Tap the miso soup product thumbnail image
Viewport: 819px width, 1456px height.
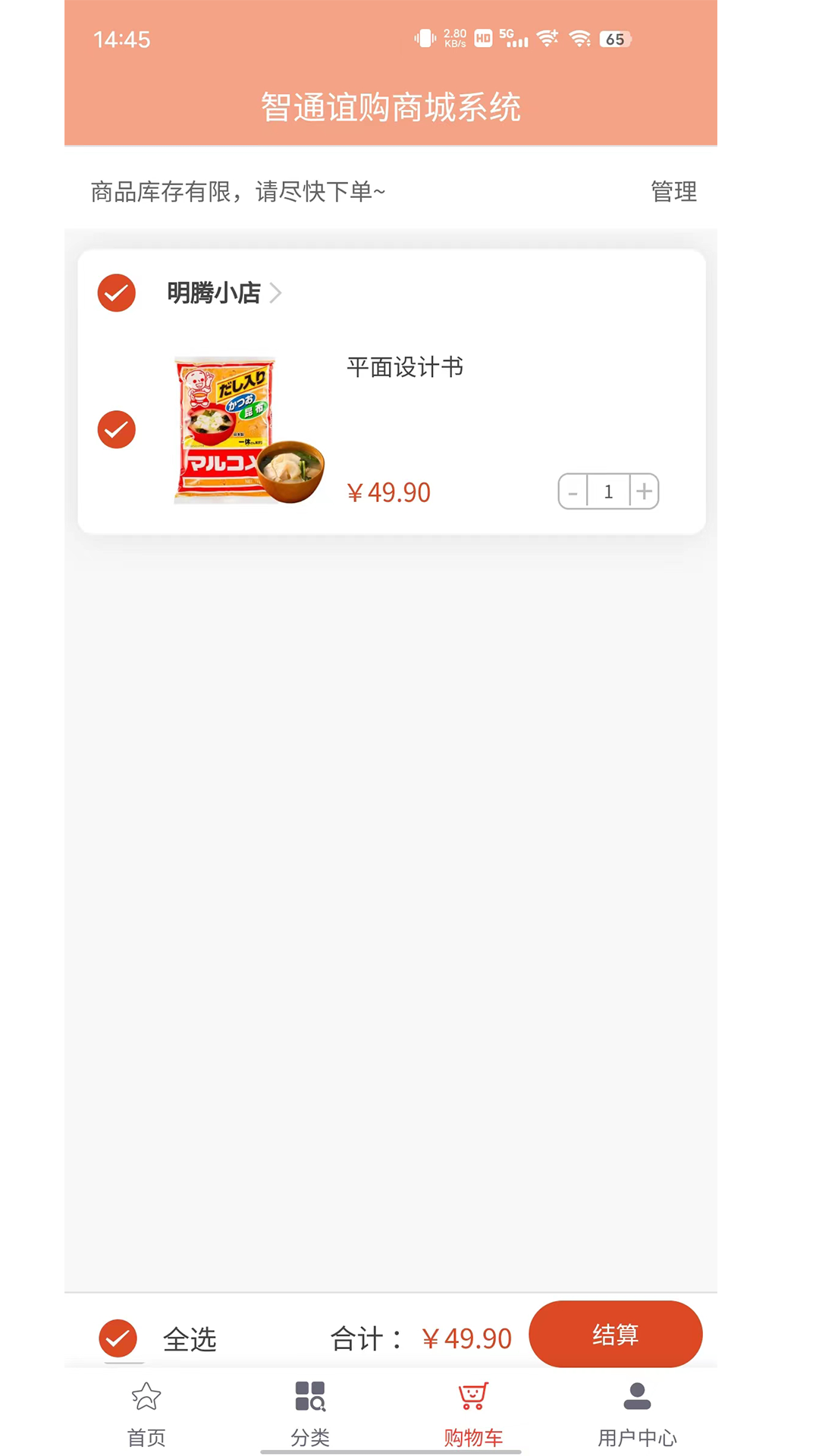(248, 428)
